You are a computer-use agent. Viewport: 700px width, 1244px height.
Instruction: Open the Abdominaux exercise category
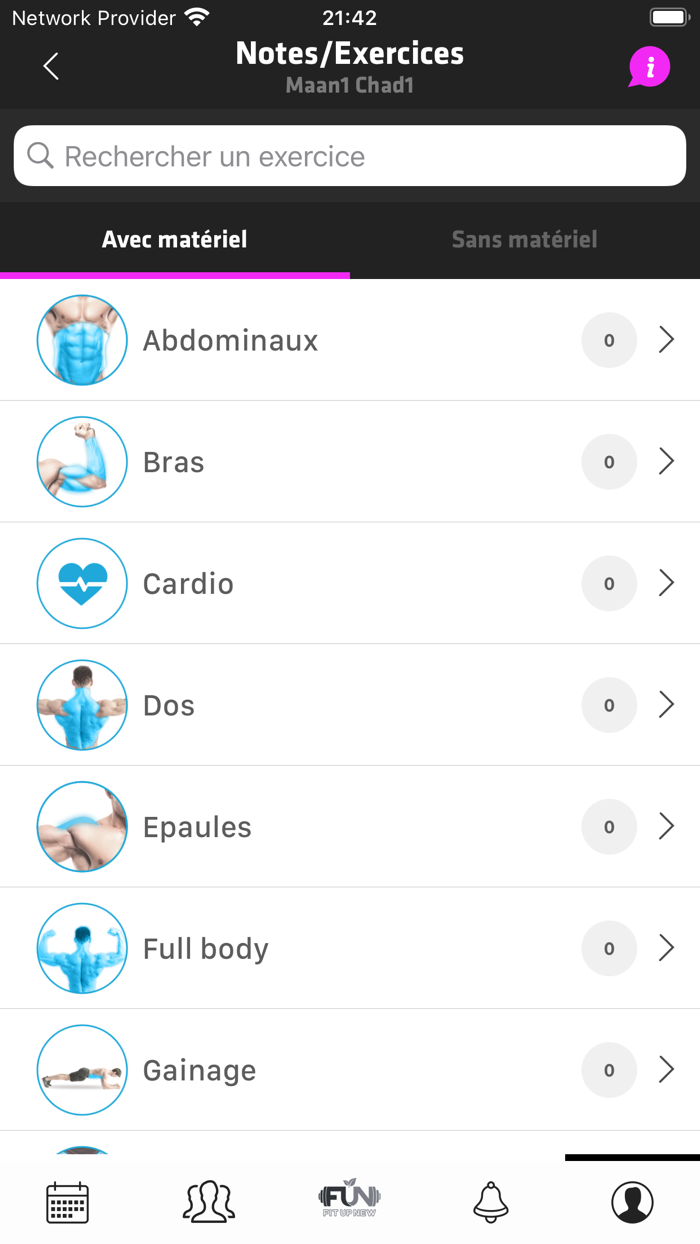pos(350,340)
